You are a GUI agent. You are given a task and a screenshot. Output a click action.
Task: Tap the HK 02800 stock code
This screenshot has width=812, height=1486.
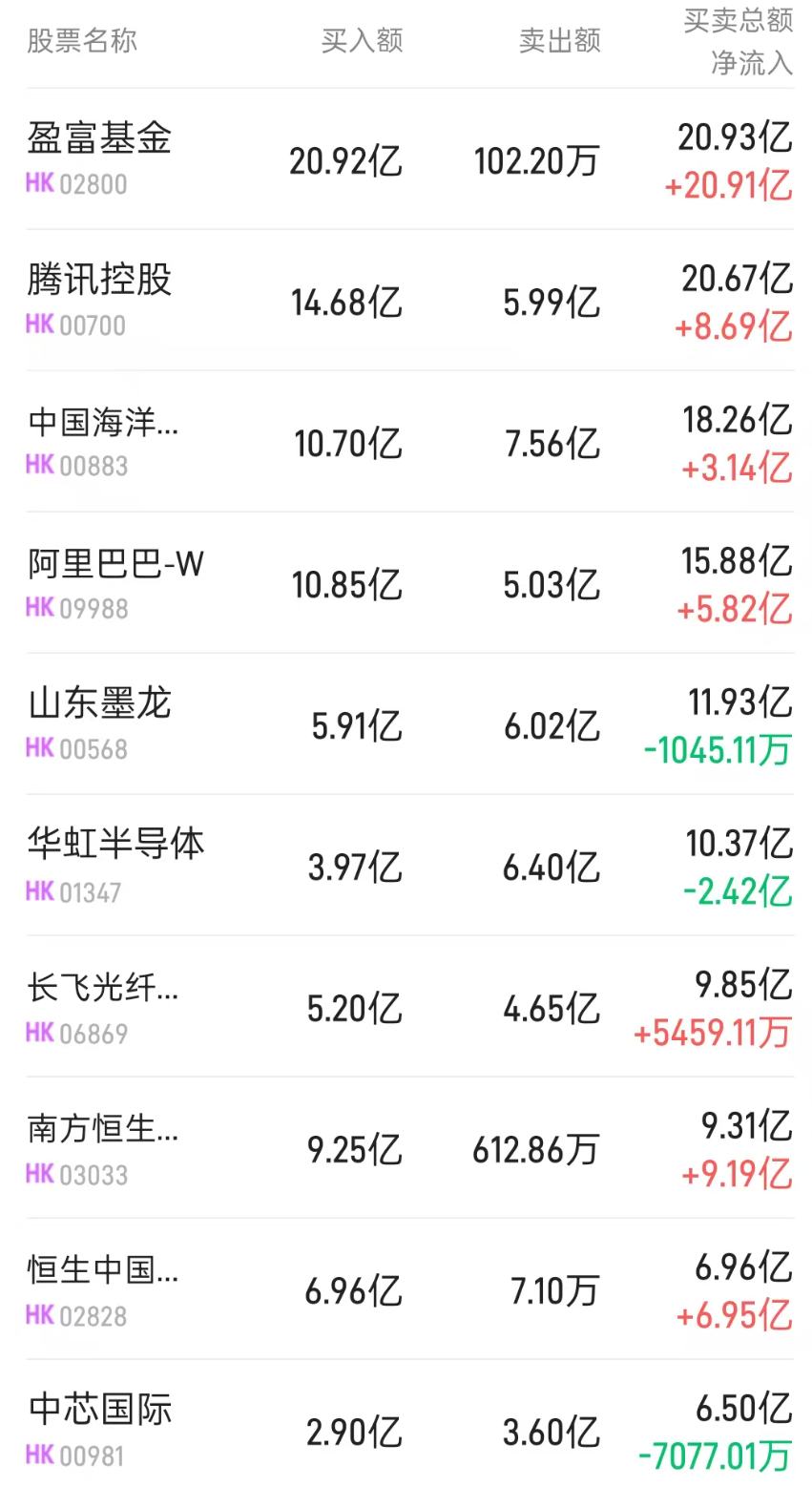74,183
